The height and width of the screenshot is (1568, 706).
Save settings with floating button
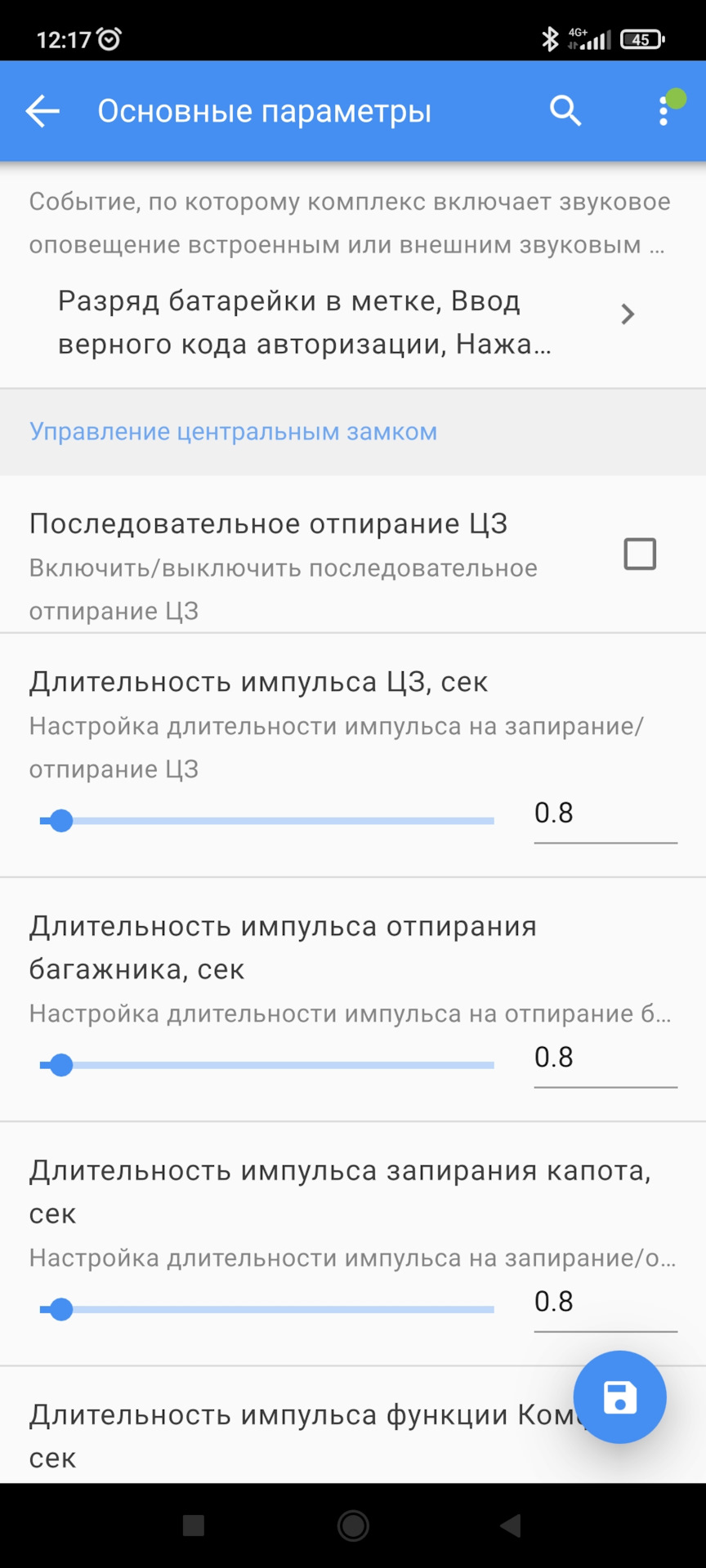click(x=619, y=1396)
